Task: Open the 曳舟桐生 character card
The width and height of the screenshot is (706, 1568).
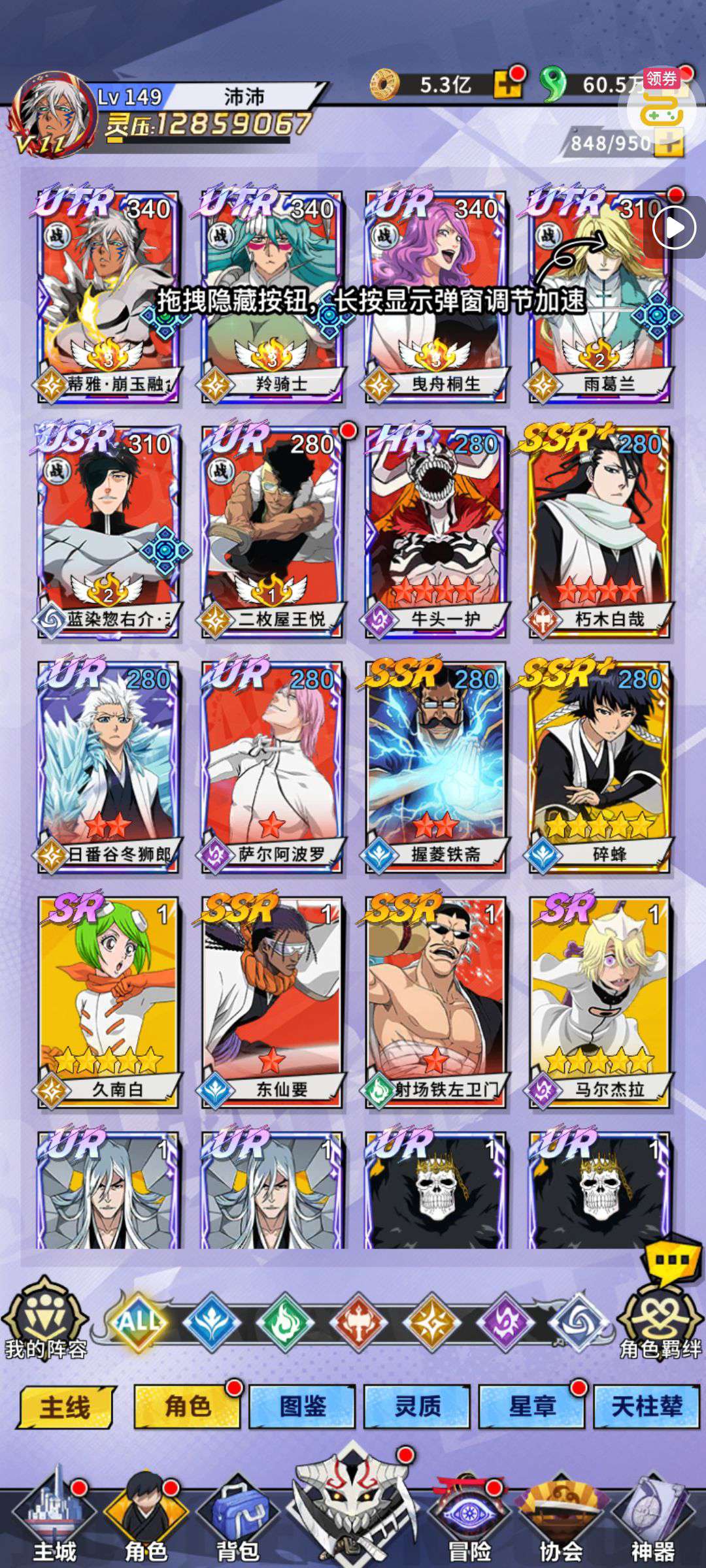Action: (435, 296)
